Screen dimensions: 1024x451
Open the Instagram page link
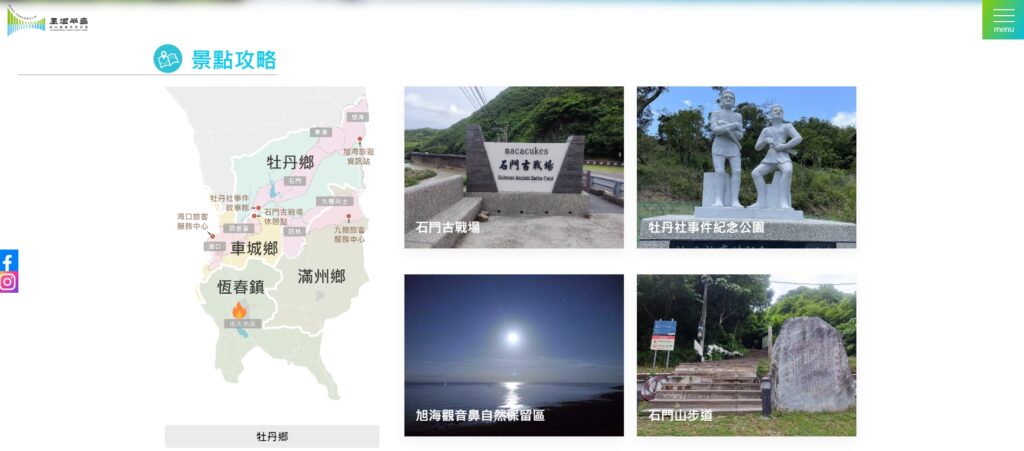[8, 282]
